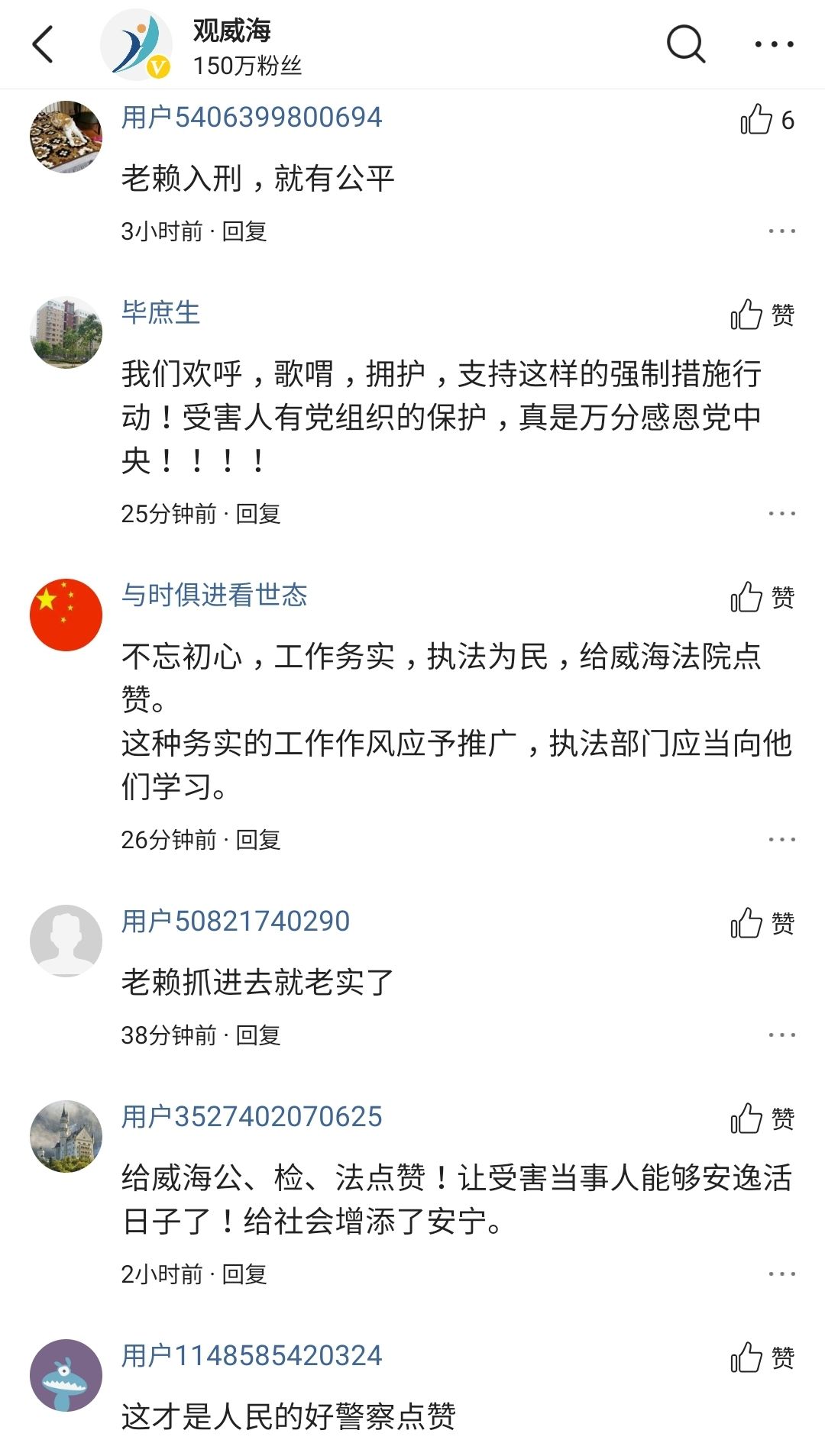
Task: Open more options on 用户3527402070625's comment
Action: click(x=781, y=1274)
